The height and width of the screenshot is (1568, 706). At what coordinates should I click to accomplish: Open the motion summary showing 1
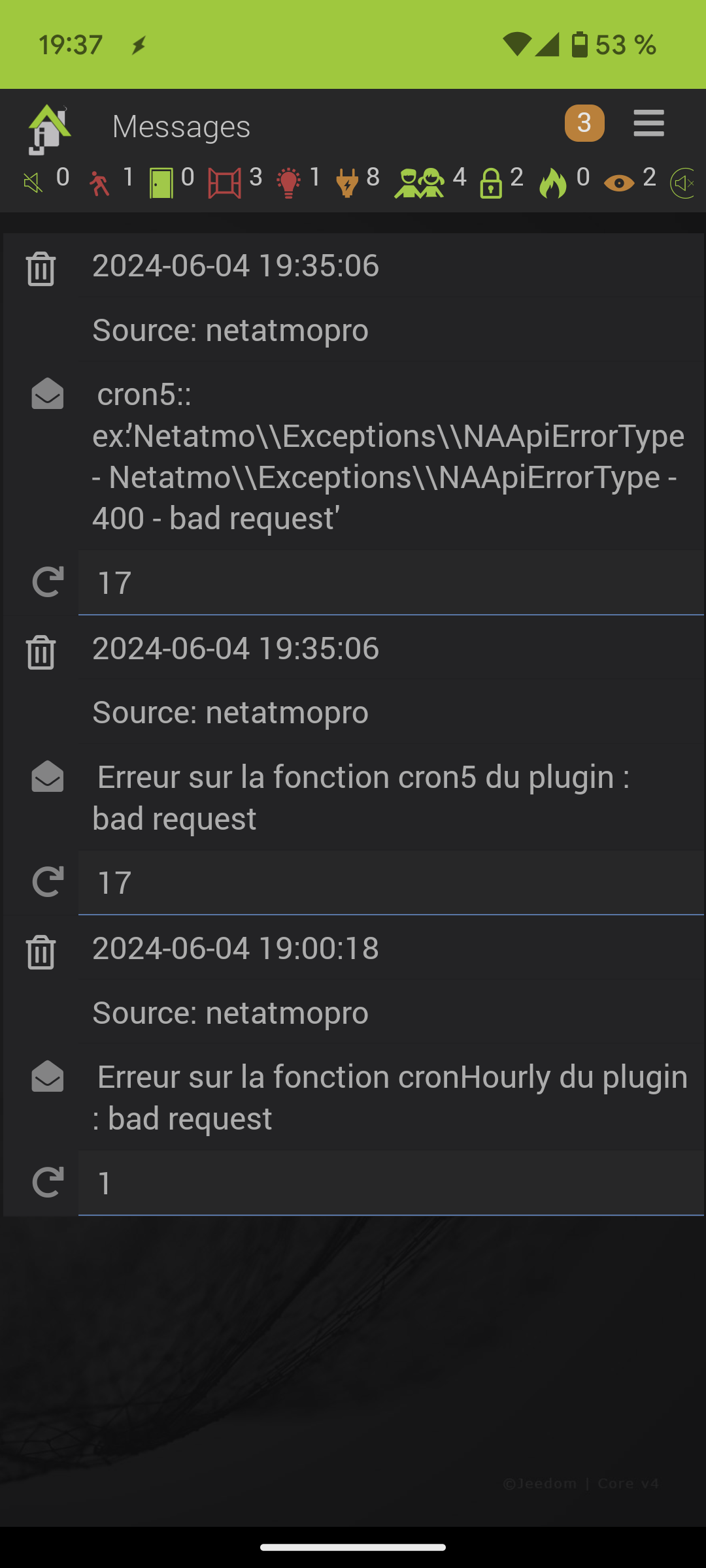tap(110, 181)
